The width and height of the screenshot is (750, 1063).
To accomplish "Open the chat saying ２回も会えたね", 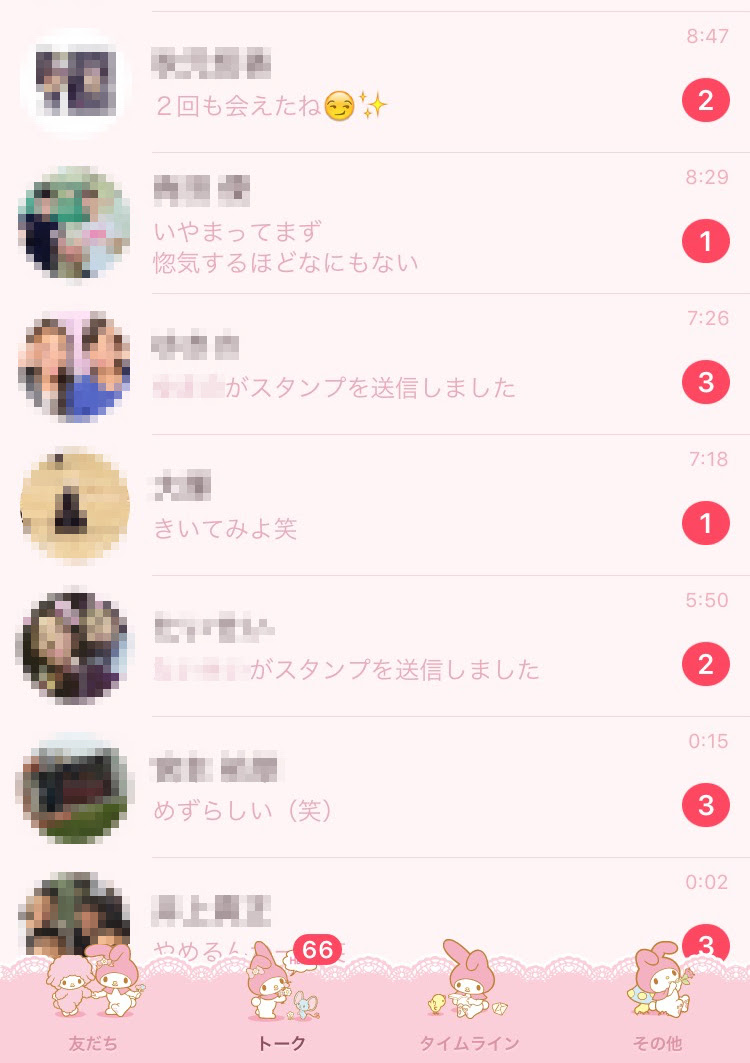I will click(x=400, y=83).
